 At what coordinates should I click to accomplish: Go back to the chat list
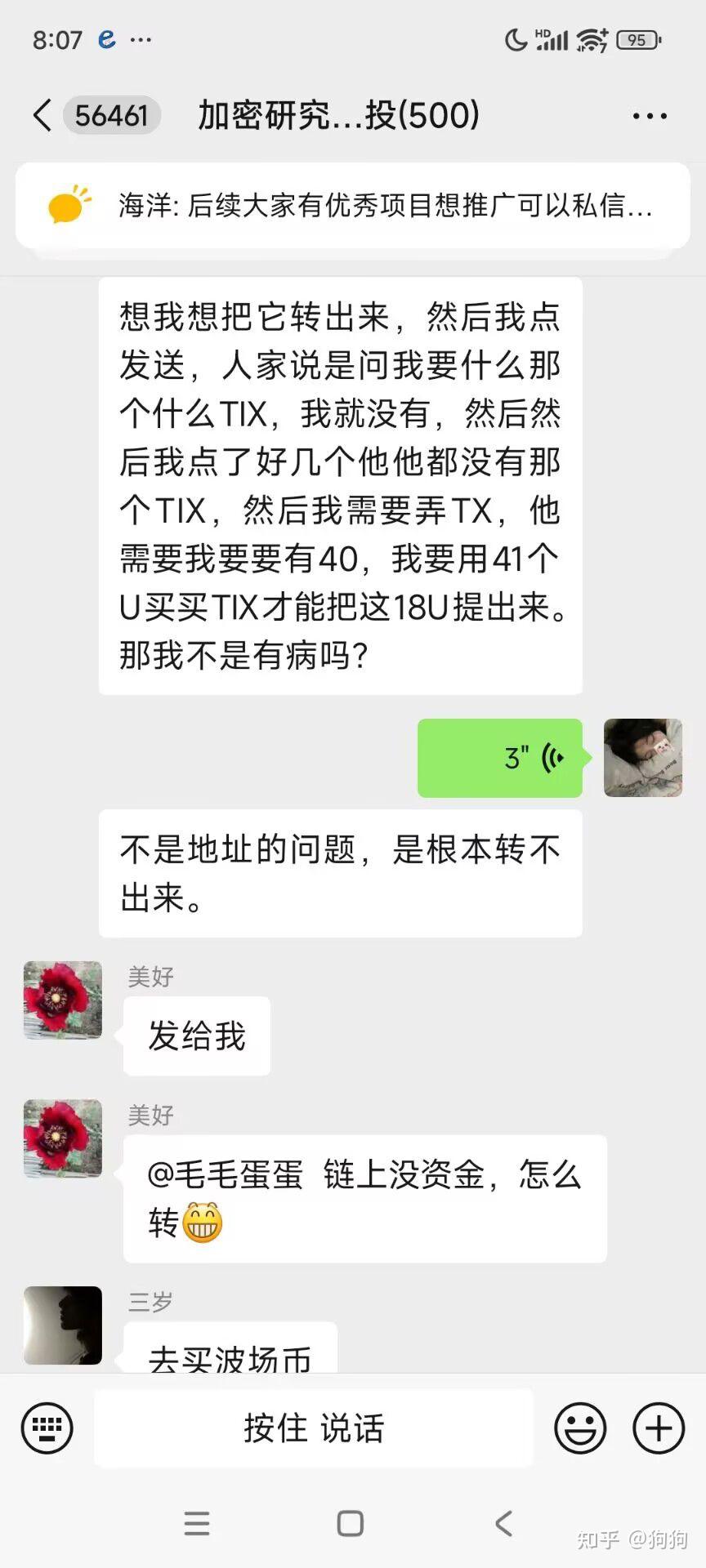click(42, 115)
